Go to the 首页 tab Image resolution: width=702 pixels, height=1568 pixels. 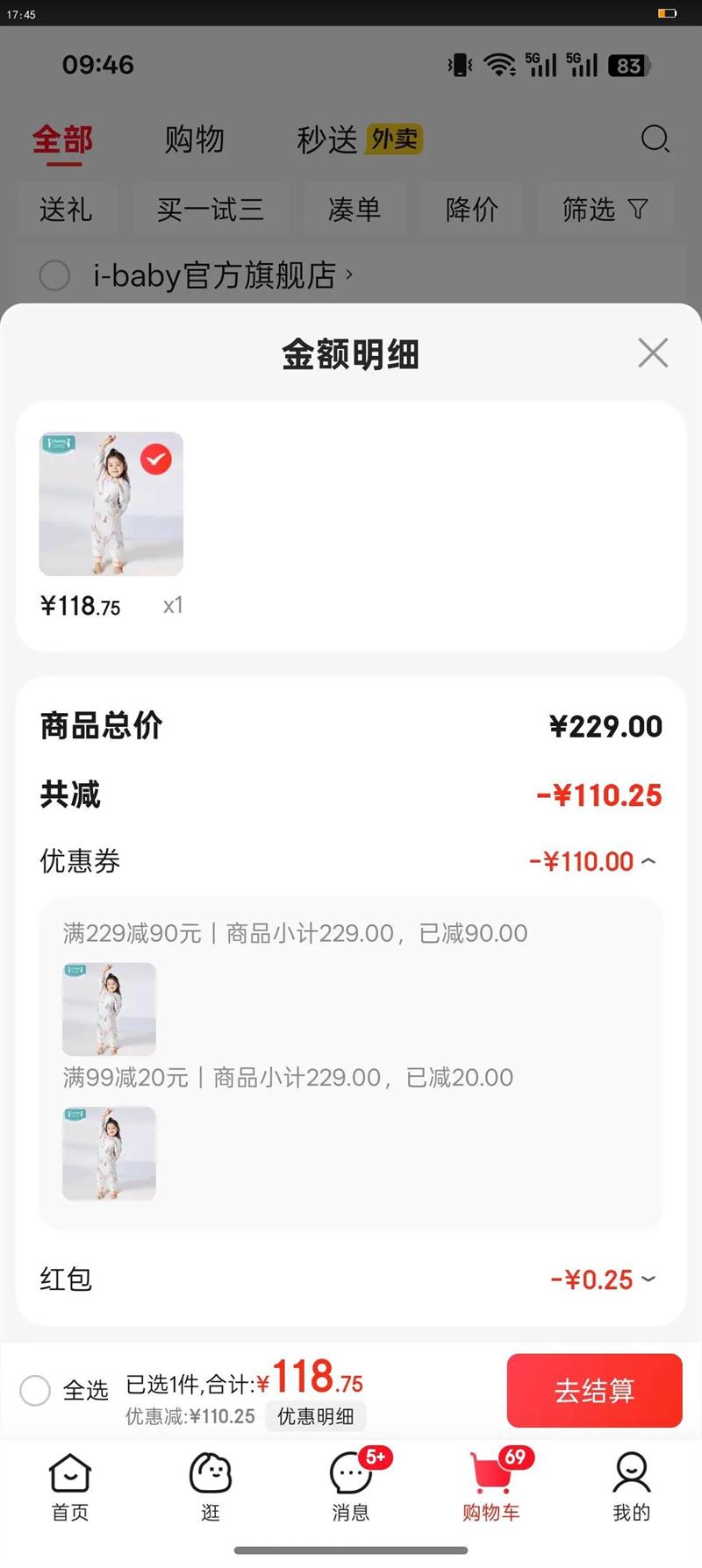click(x=70, y=1486)
